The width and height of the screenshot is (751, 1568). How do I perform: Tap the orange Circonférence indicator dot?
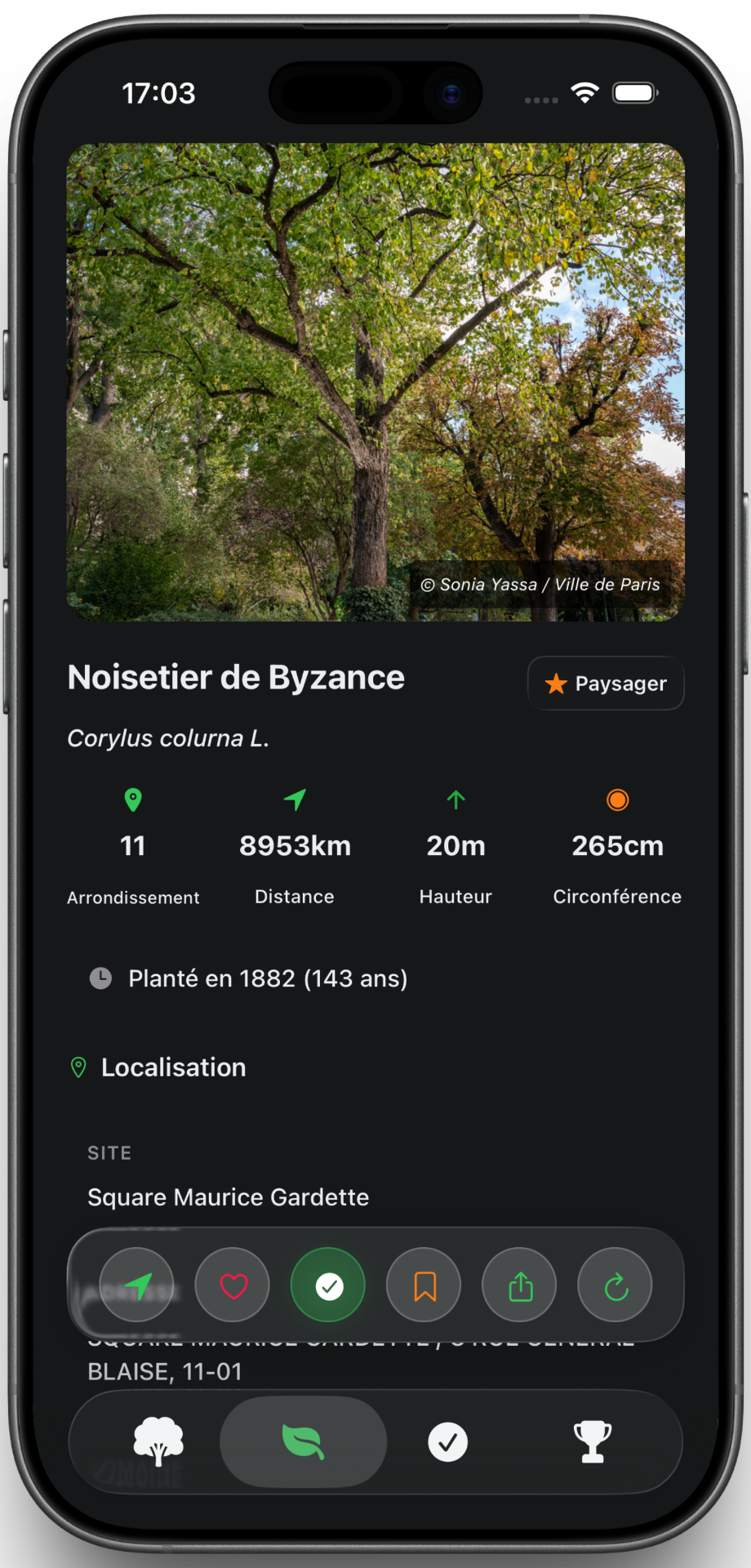point(618,800)
